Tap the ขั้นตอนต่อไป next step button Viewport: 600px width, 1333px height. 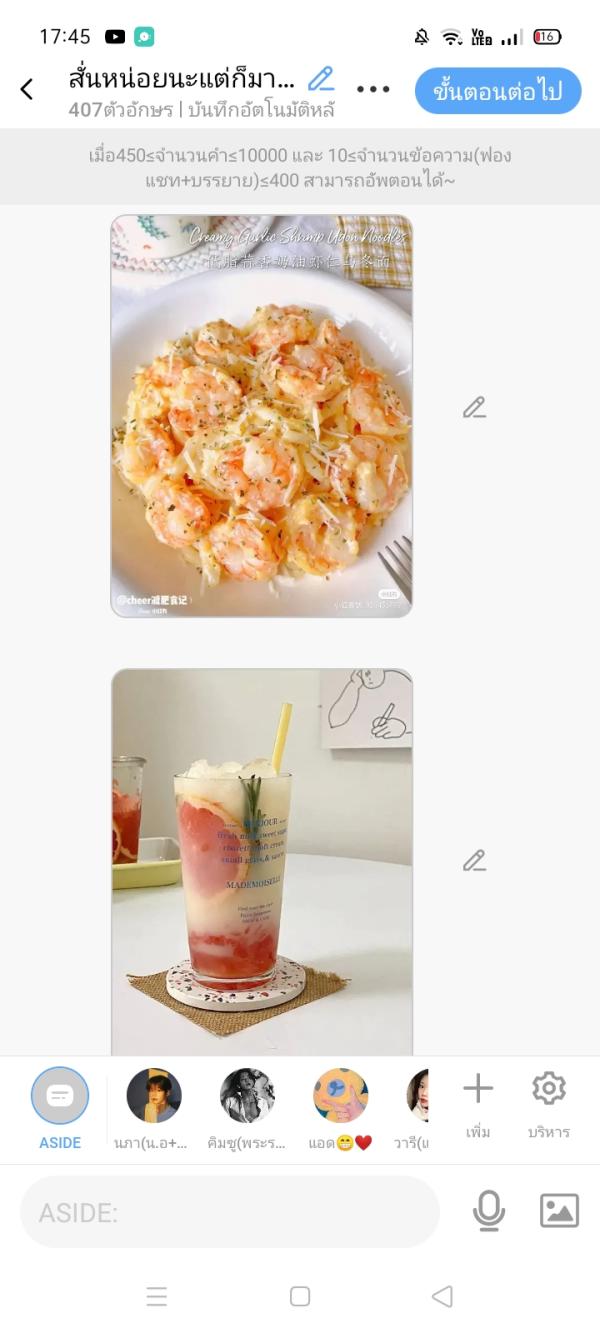click(498, 91)
